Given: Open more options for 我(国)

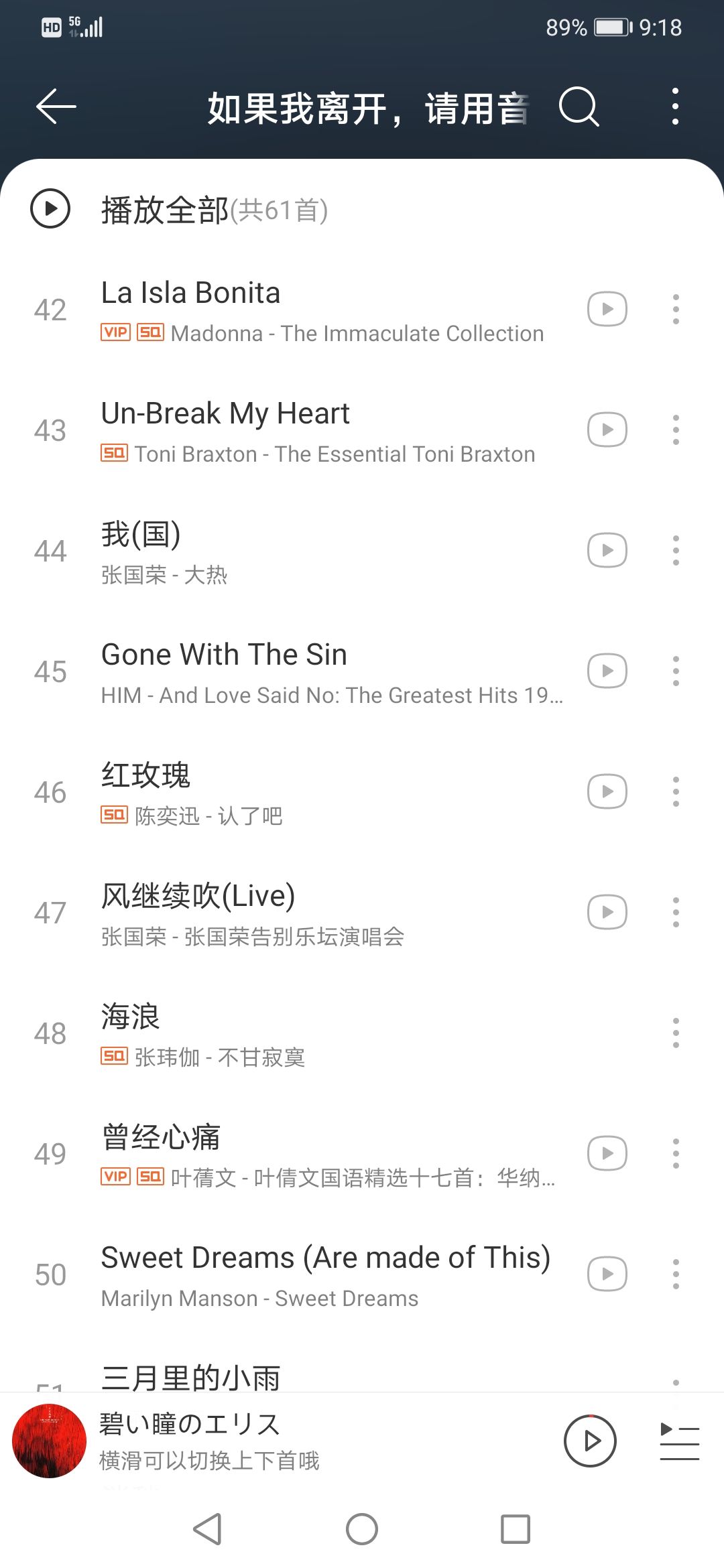Looking at the screenshot, I should (x=675, y=551).
